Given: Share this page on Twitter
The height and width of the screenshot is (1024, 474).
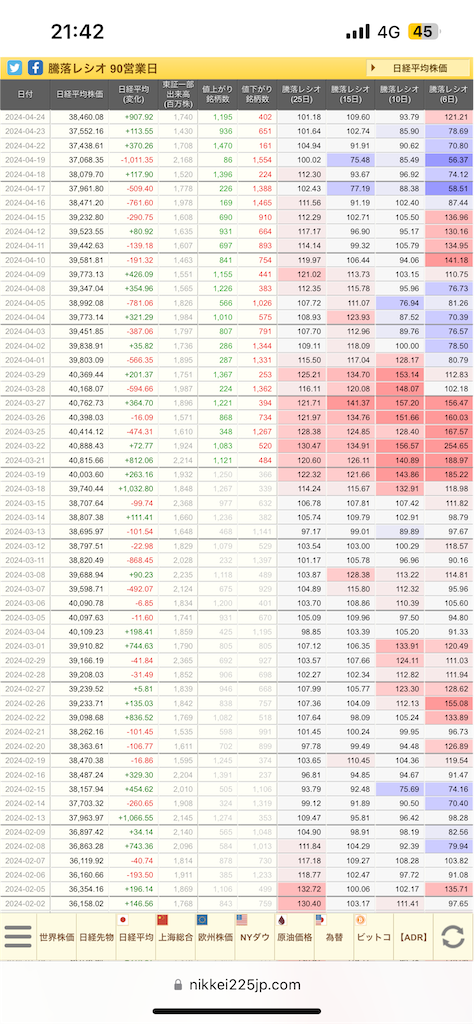Looking at the screenshot, I should click(x=14, y=68).
